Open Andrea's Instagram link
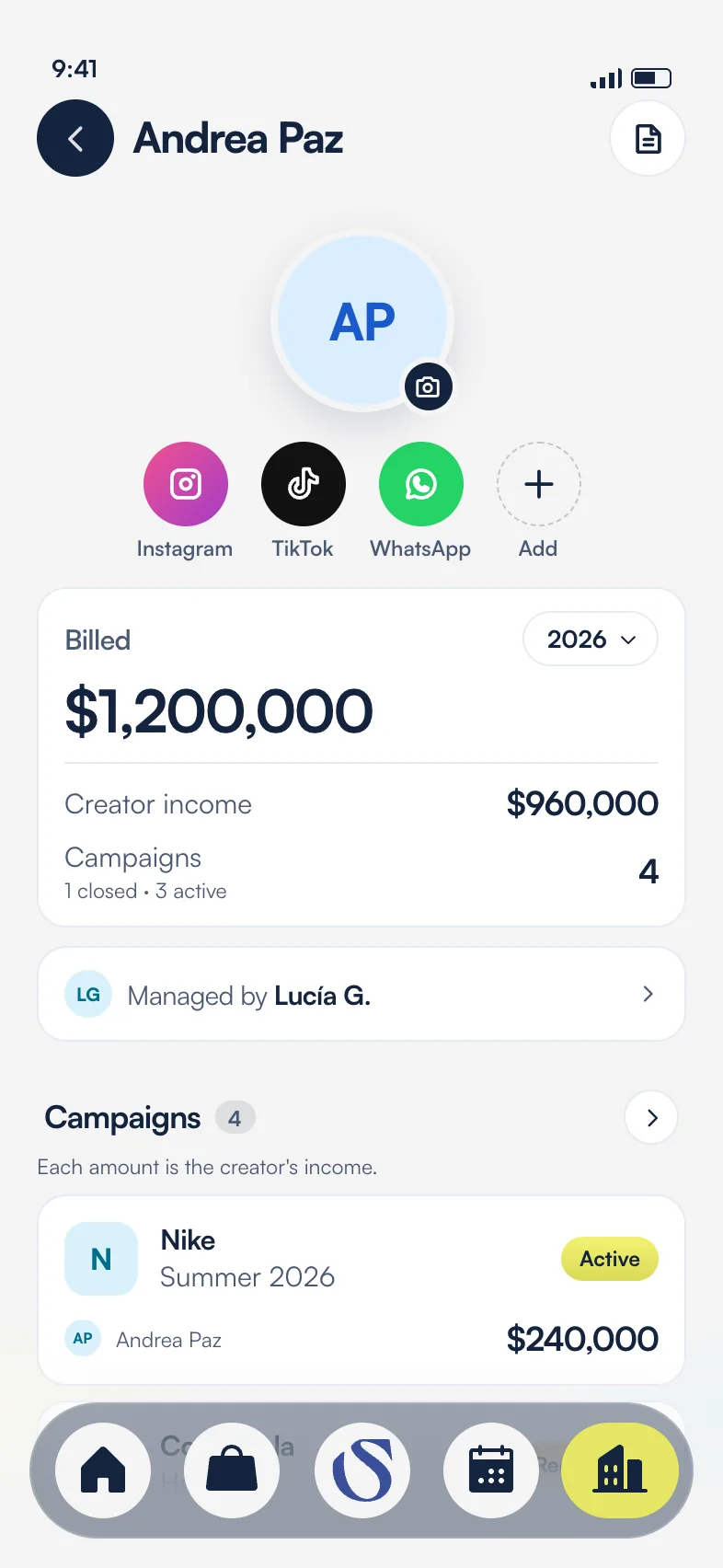 pos(186,484)
